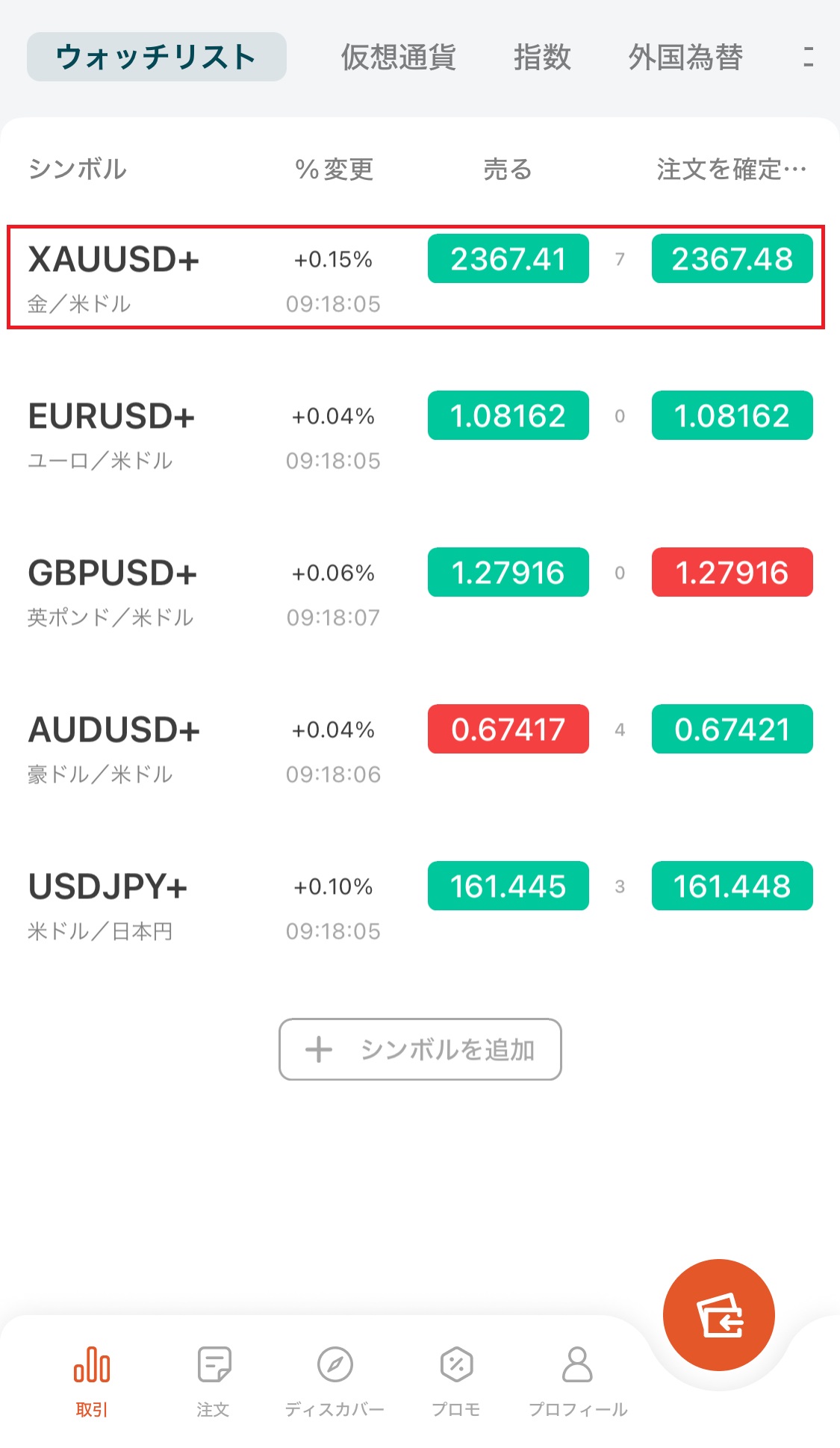
Task: Open the orange wallet deposit button
Action: click(718, 1315)
